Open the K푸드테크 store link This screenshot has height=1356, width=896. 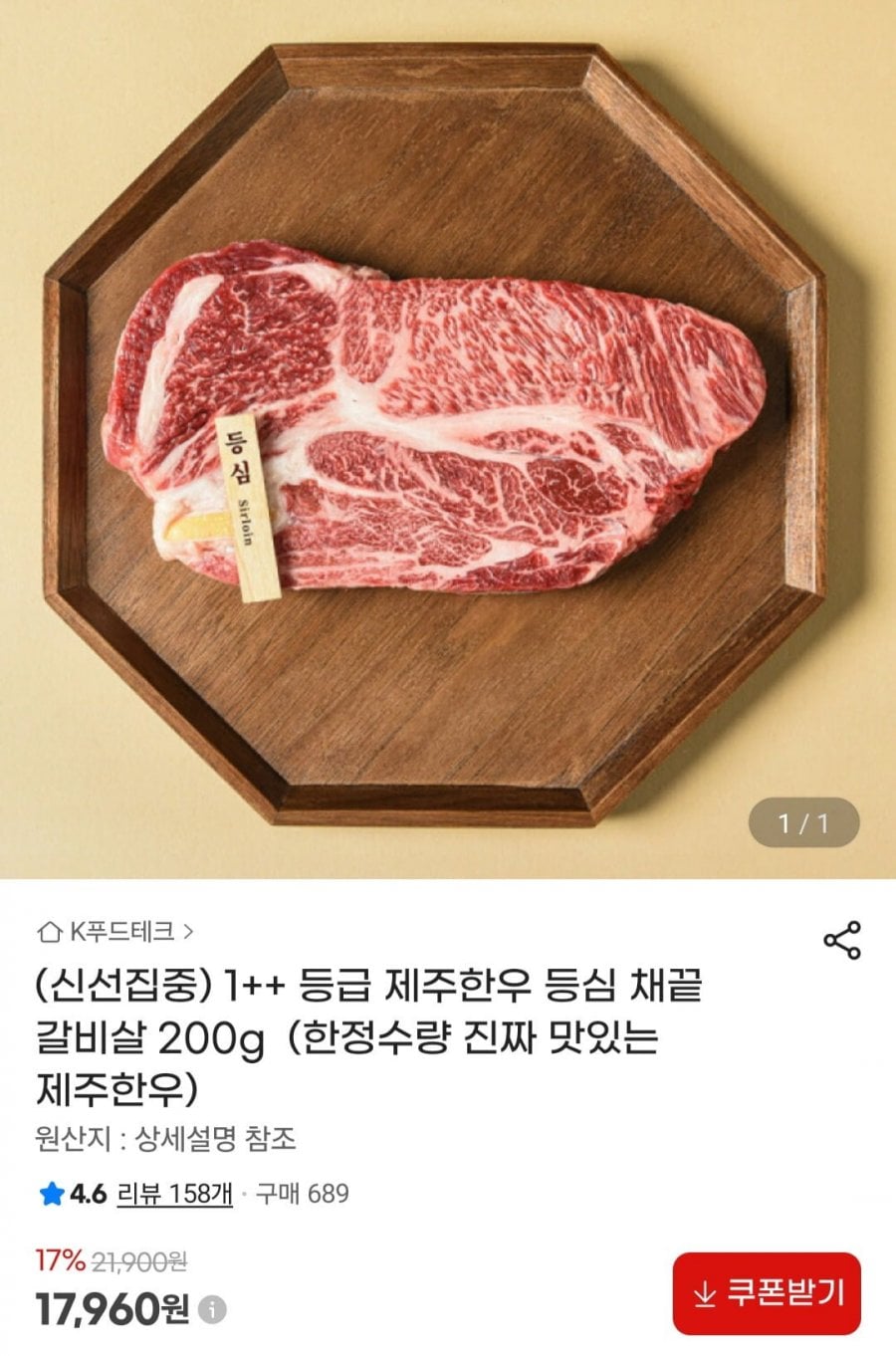(115, 932)
